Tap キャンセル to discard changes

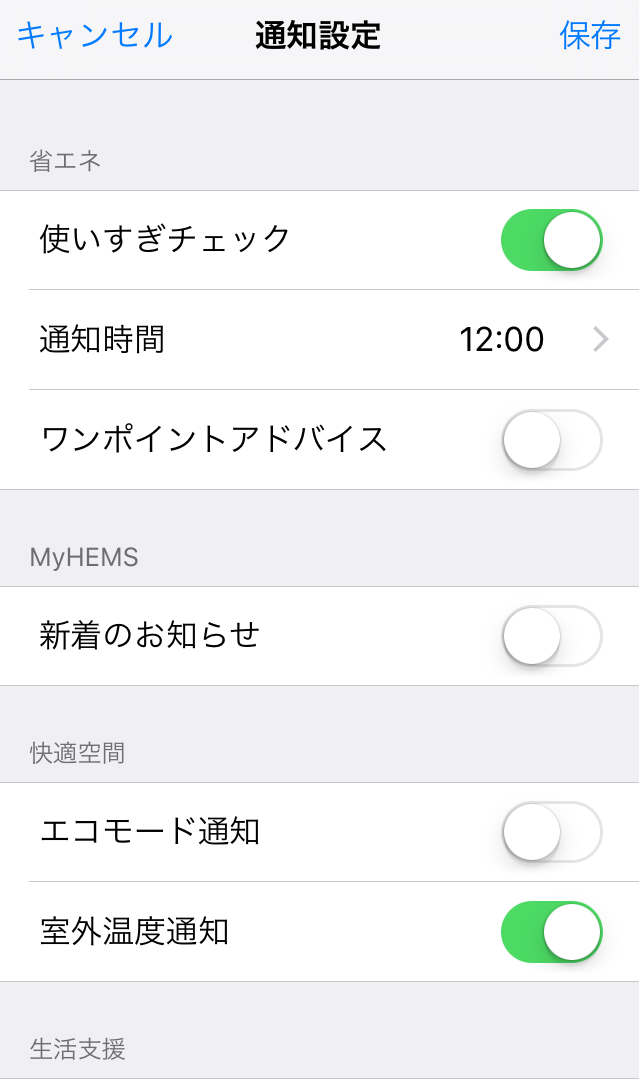pos(95,36)
